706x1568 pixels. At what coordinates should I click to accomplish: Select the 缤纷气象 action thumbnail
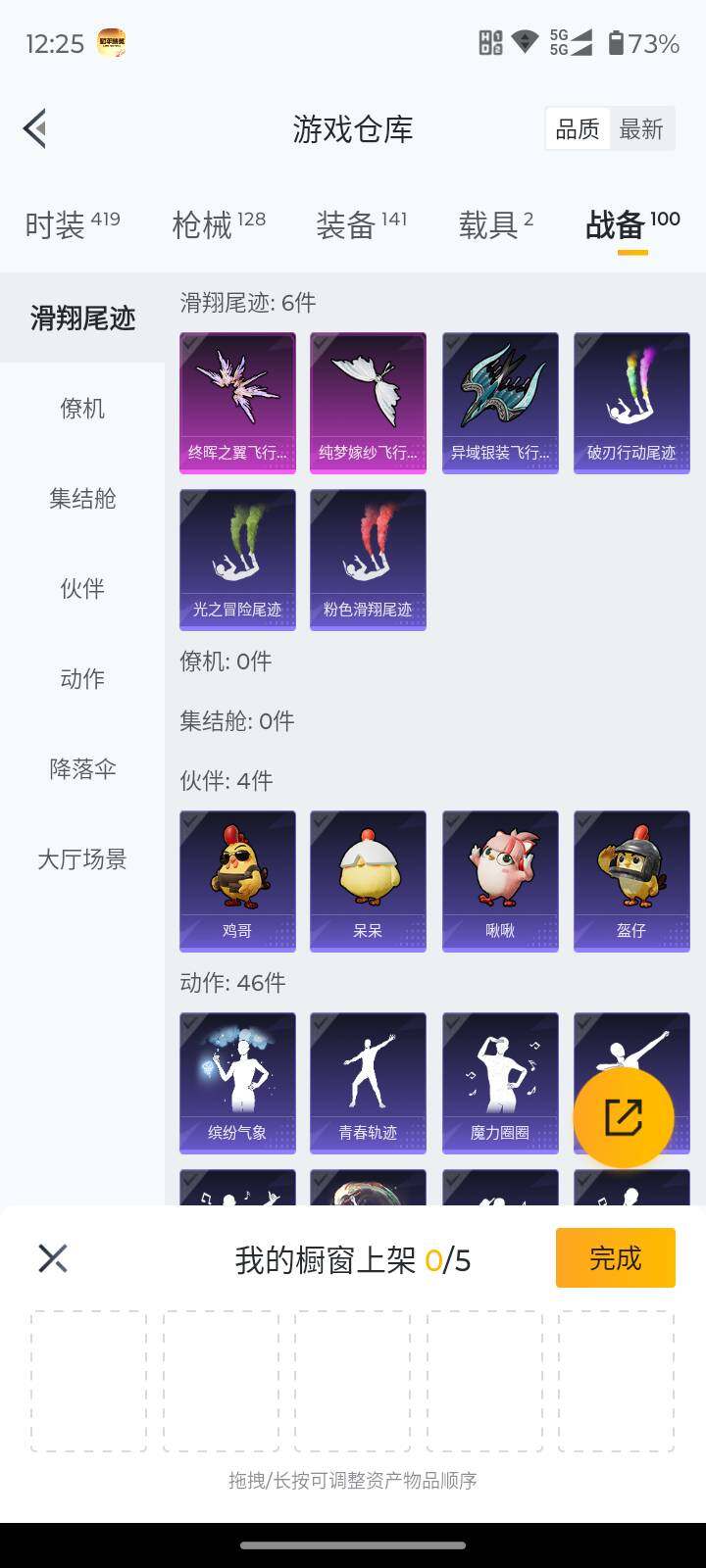click(237, 1081)
